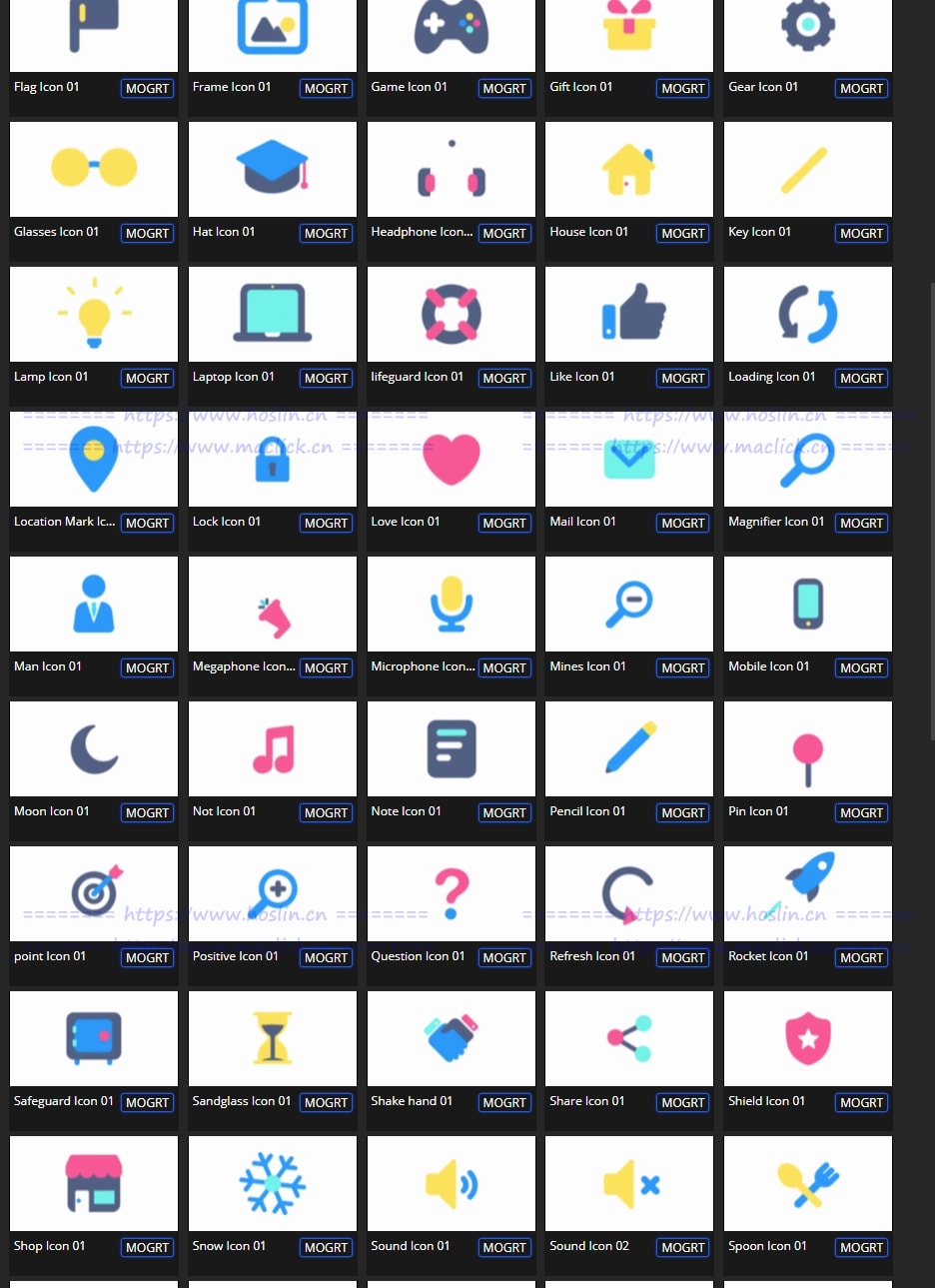Viewport: 935px width, 1288px height.
Task: Select the Snow Icon 01 template
Action: (x=273, y=1183)
